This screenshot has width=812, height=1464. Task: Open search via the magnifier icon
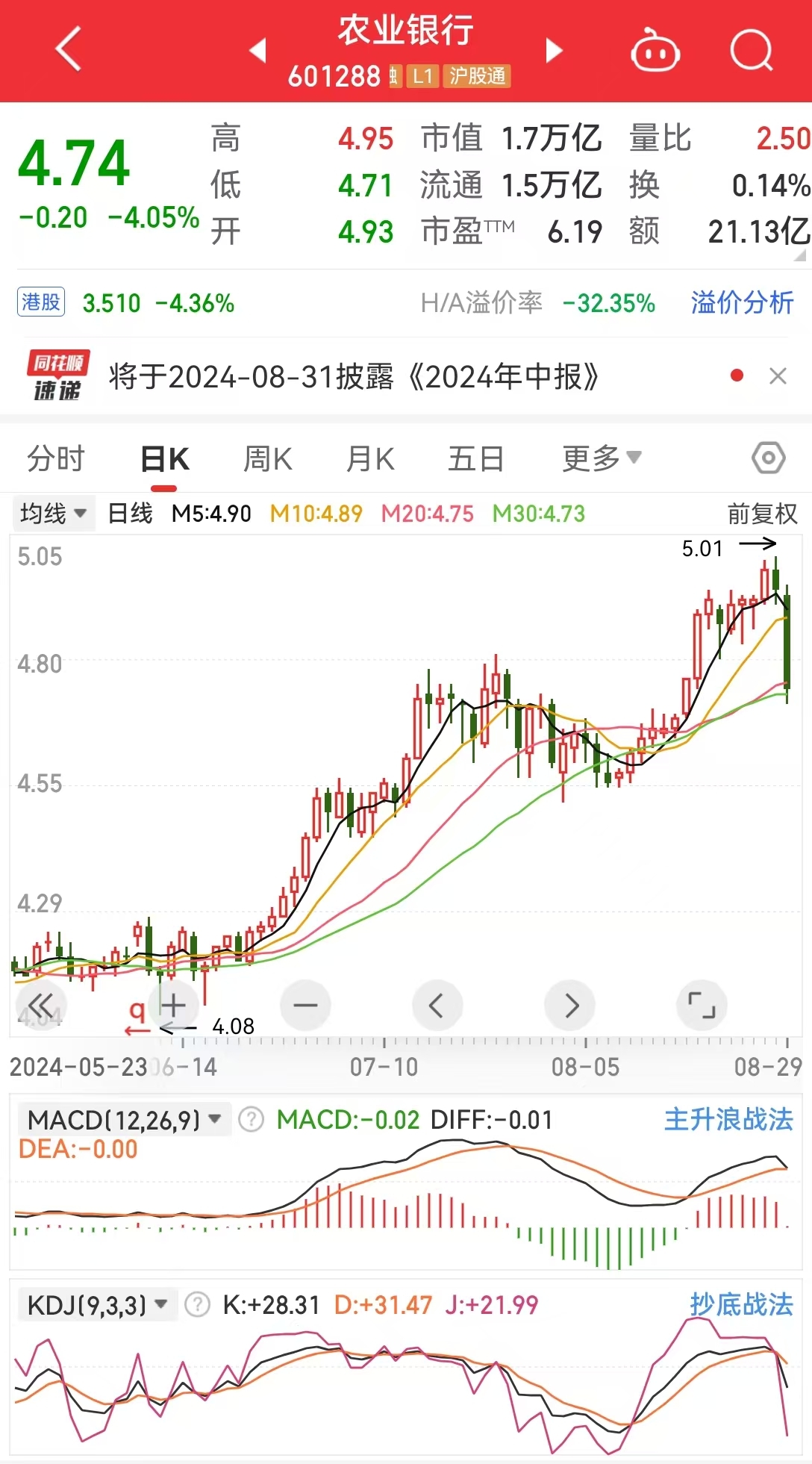click(754, 49)
